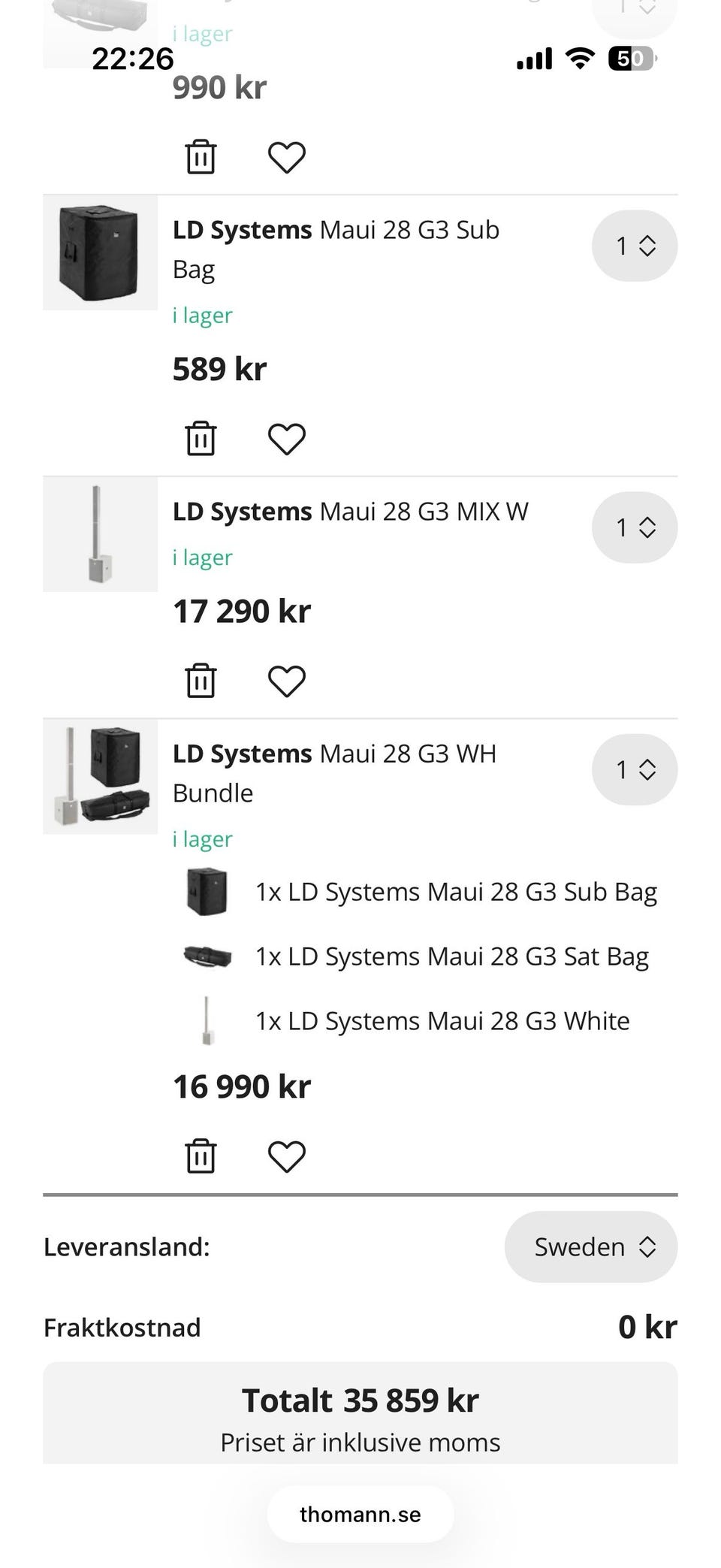Remove Maui 28 G3 WH Bundle from cart
The height and width of the screenshot is (1568, 721).
(201, 1156)
